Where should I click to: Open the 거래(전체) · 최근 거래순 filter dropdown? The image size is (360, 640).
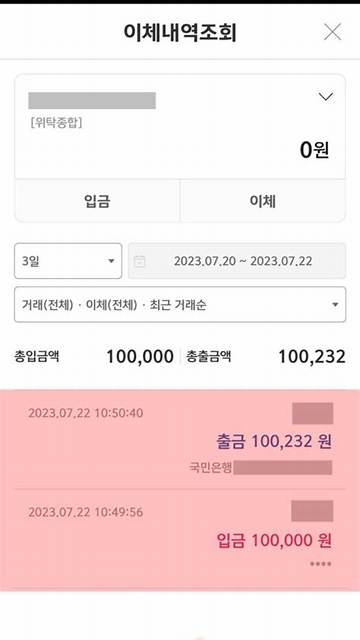coord(180,304)
